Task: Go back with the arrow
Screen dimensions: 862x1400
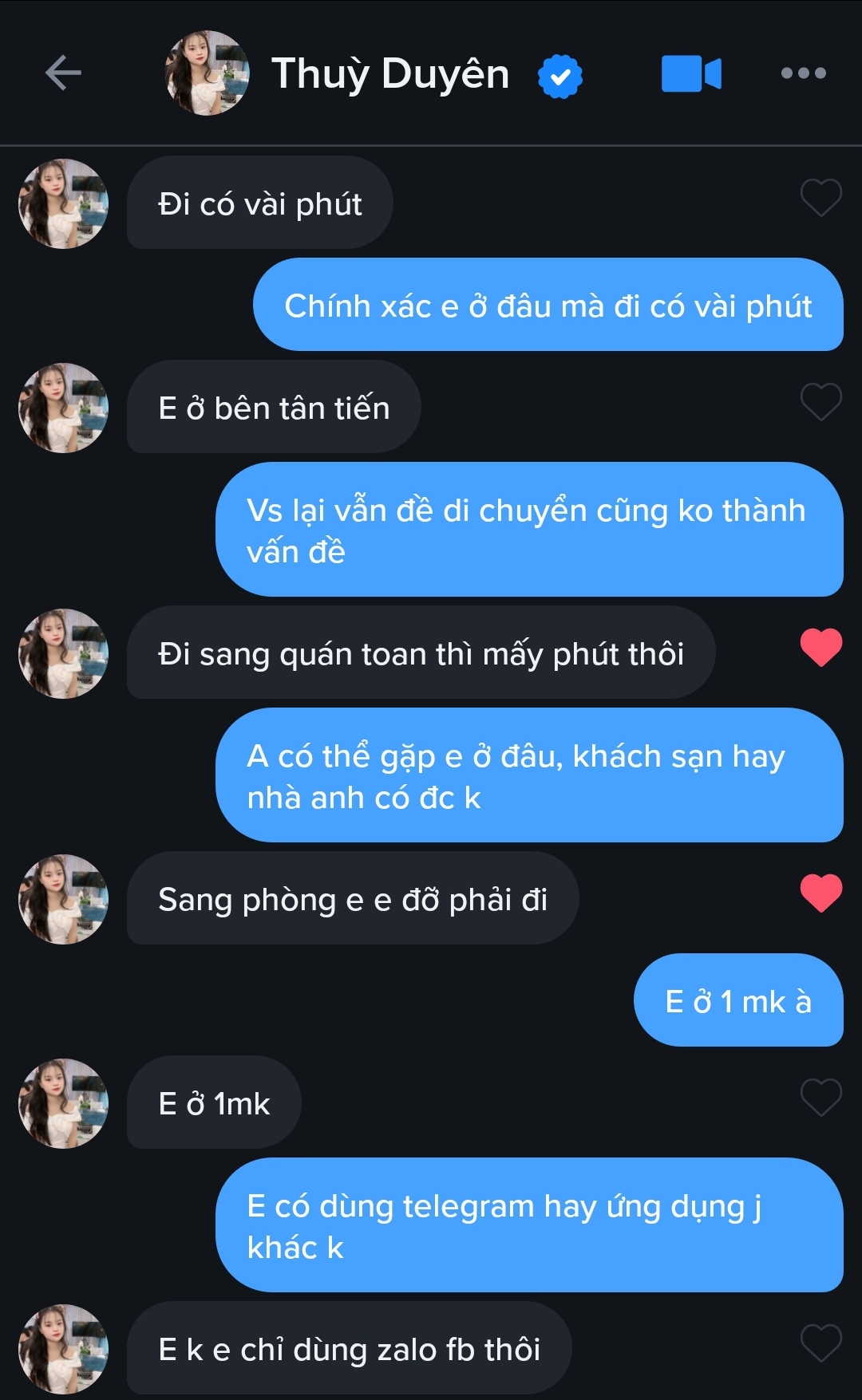Action: tap(63, 73)
